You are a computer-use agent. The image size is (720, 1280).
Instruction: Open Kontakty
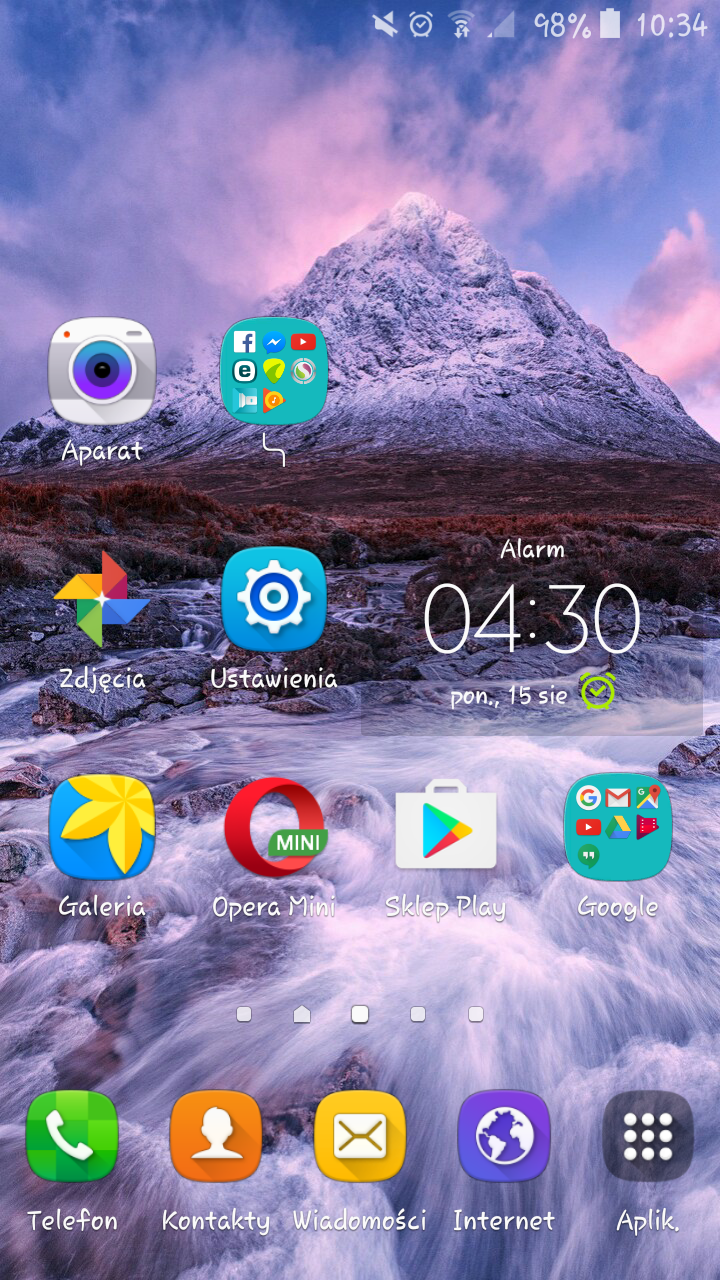(x=216, y=1136)
